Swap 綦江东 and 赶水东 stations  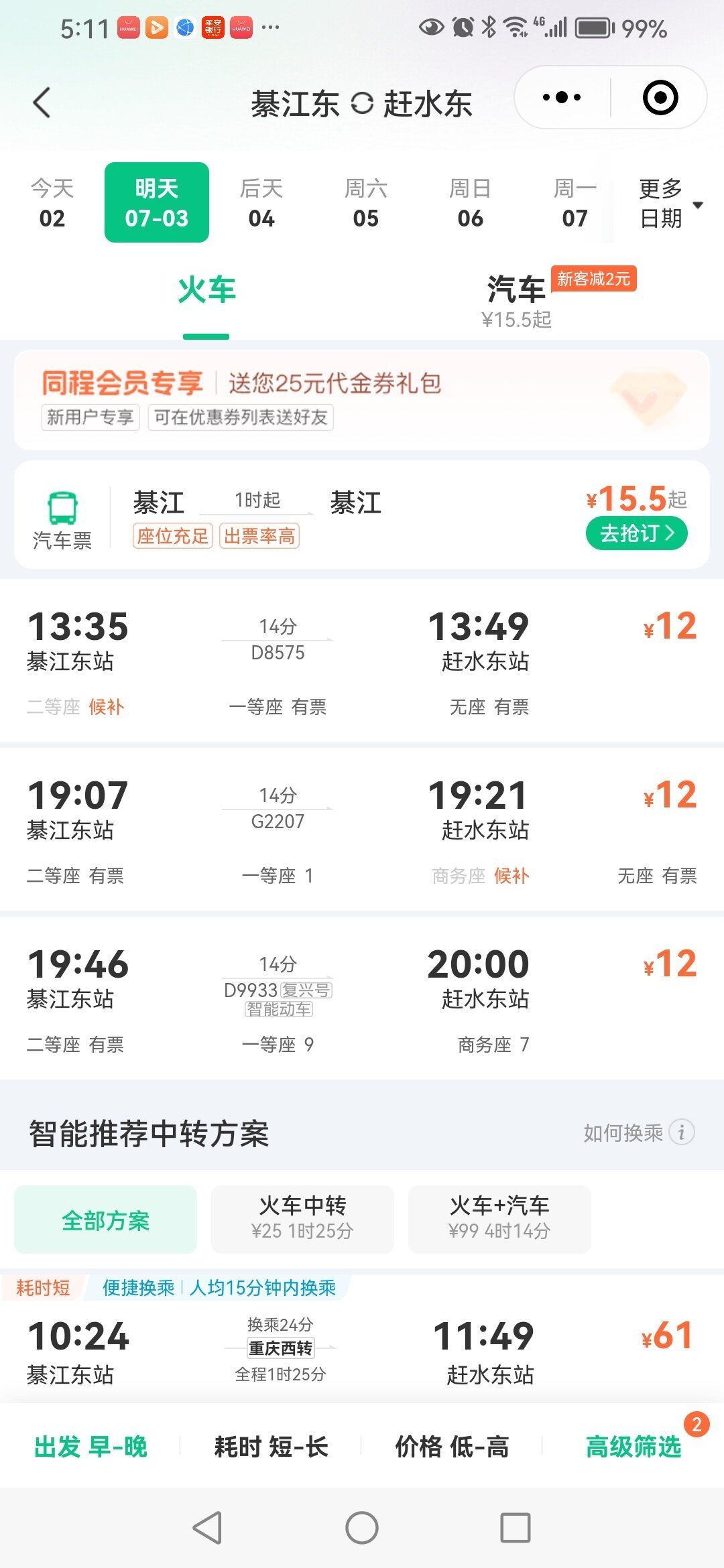[361, 104]
